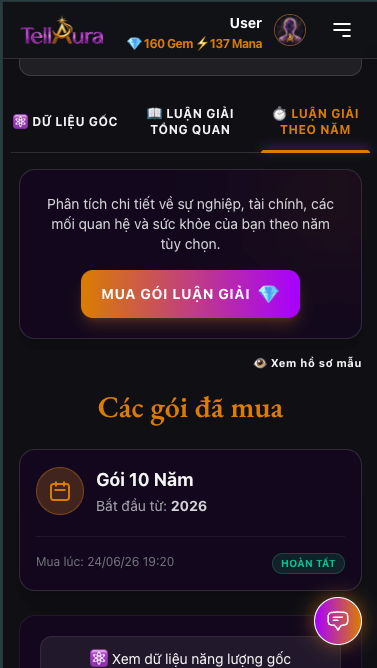Switch to the Luận giải tổng quan tab

(190, 121)
